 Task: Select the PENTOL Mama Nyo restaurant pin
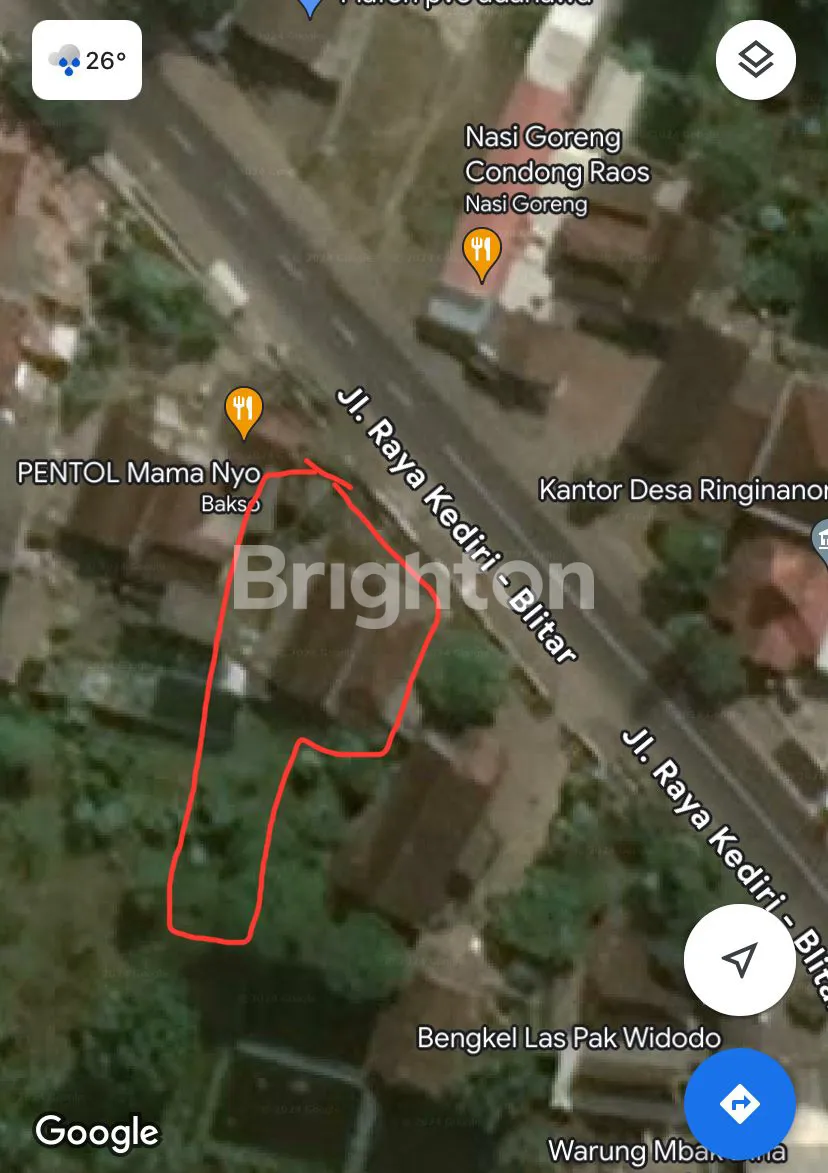click(x=243, y=411)
